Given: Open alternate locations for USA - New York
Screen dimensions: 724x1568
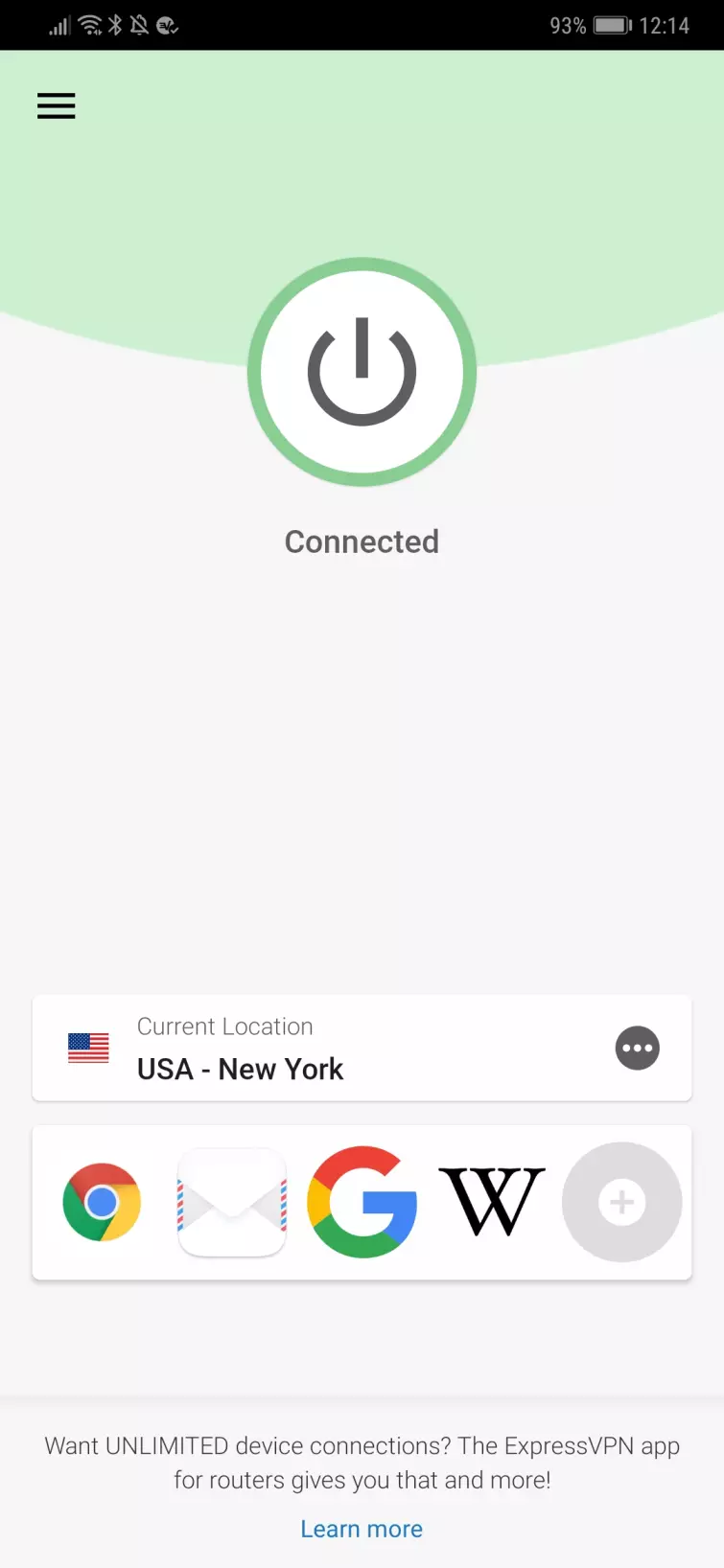Looking at the screenshot, I should (637, 1048).
